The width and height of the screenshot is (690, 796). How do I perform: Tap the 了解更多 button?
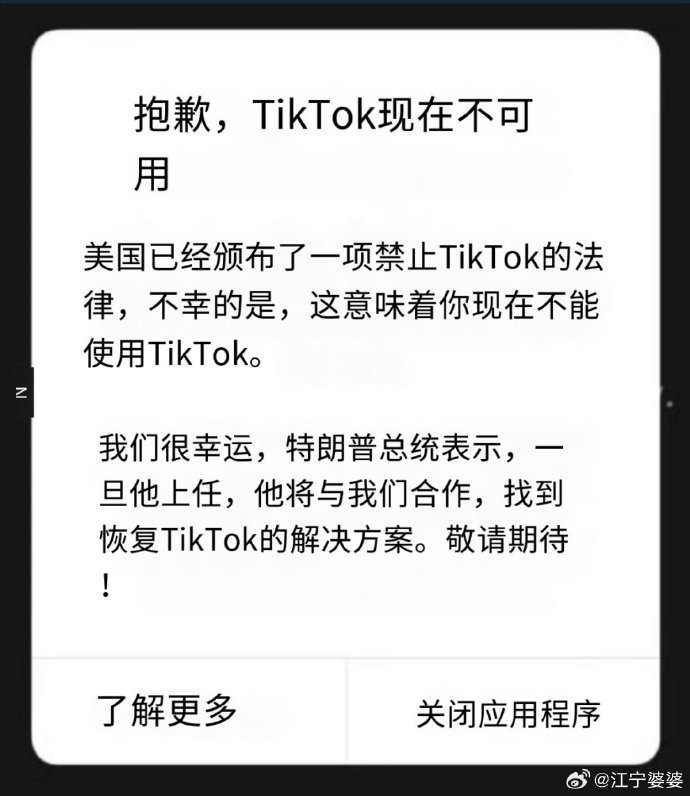point(168,710)
